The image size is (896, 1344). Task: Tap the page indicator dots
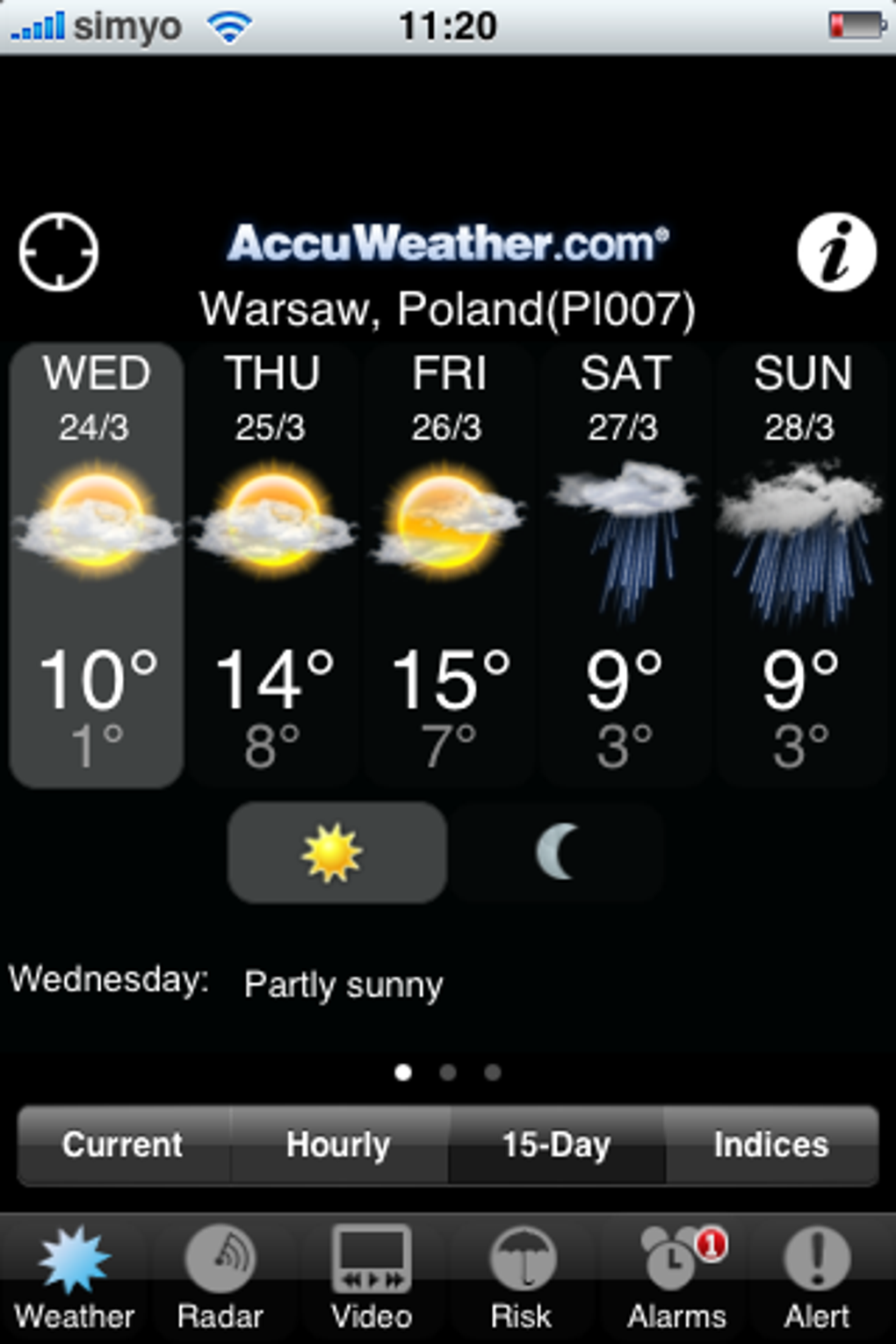coord(448,1072)
